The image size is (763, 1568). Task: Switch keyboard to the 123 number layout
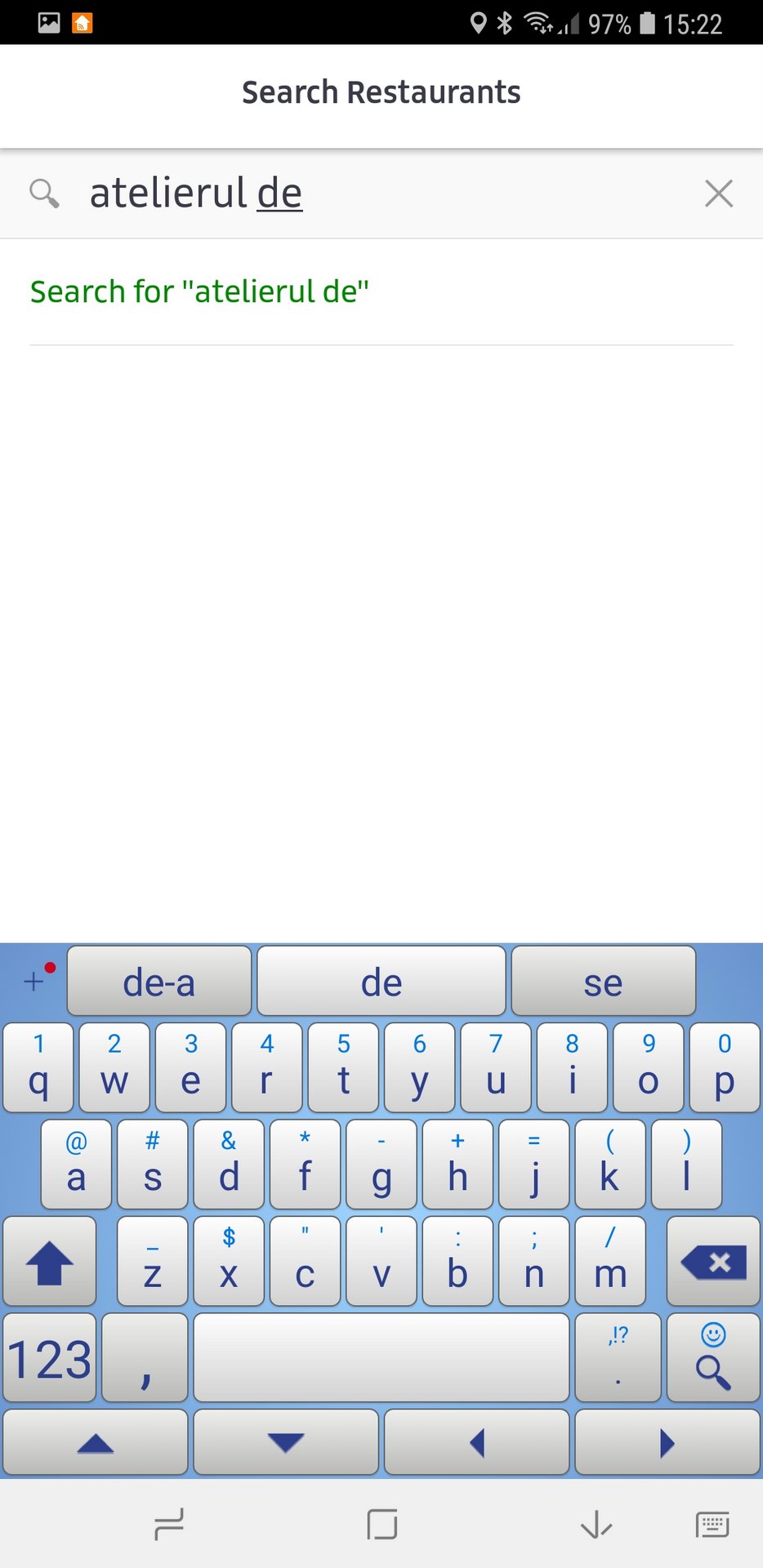coord(49,1357)
